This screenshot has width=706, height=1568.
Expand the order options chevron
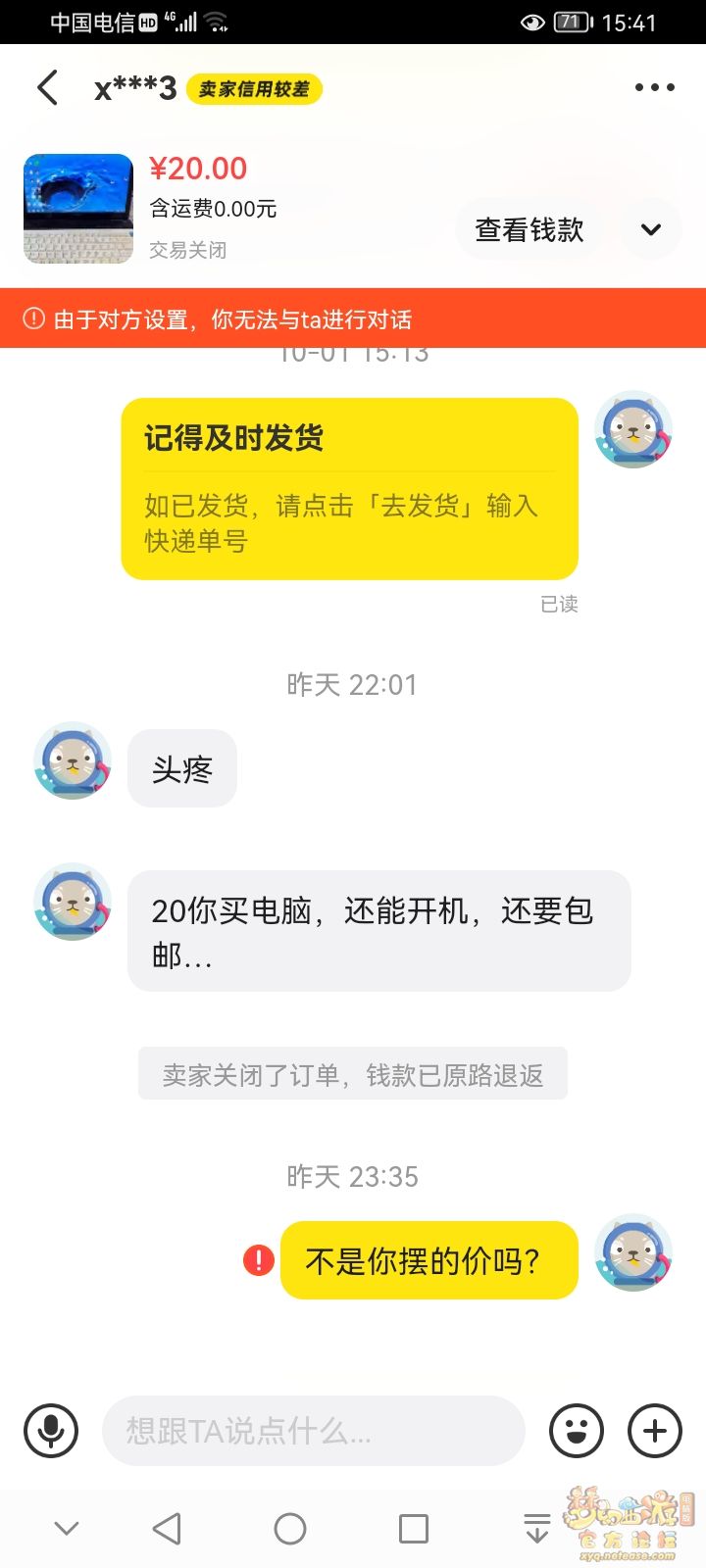(651, 229)
